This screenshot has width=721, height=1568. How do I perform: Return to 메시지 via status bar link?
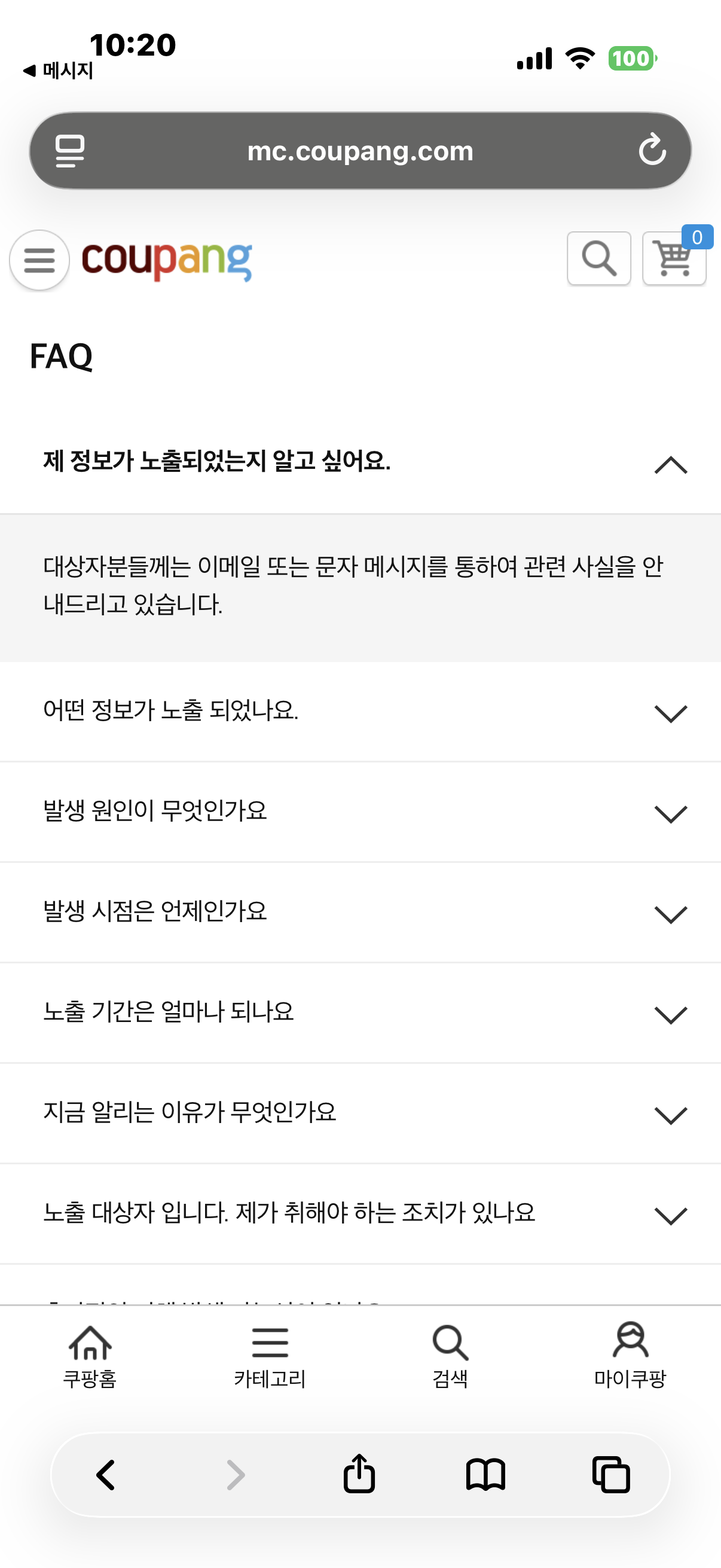[x=58, y=70]
